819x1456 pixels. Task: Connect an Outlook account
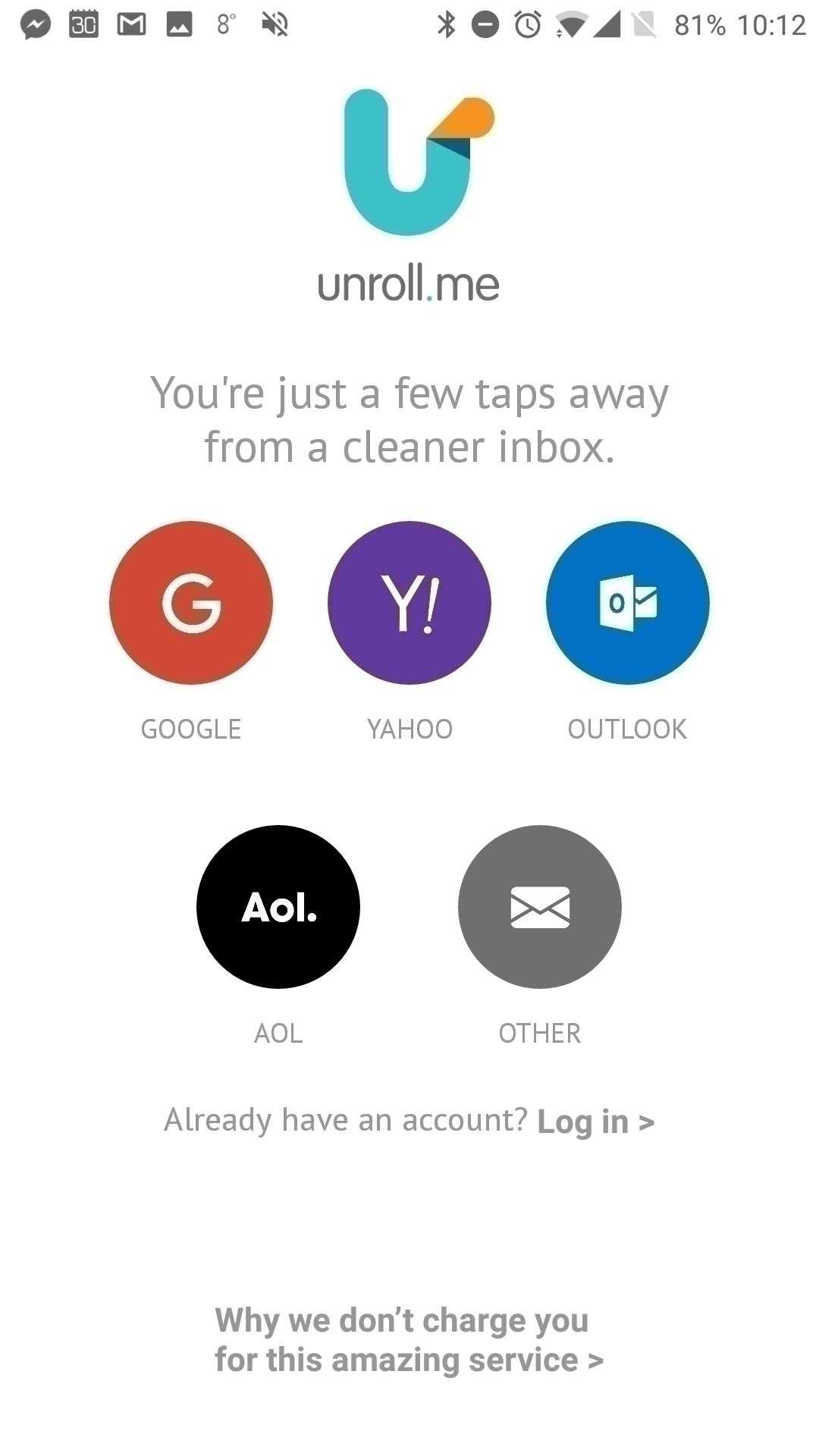pyautogui.click(x=628, y=603)
